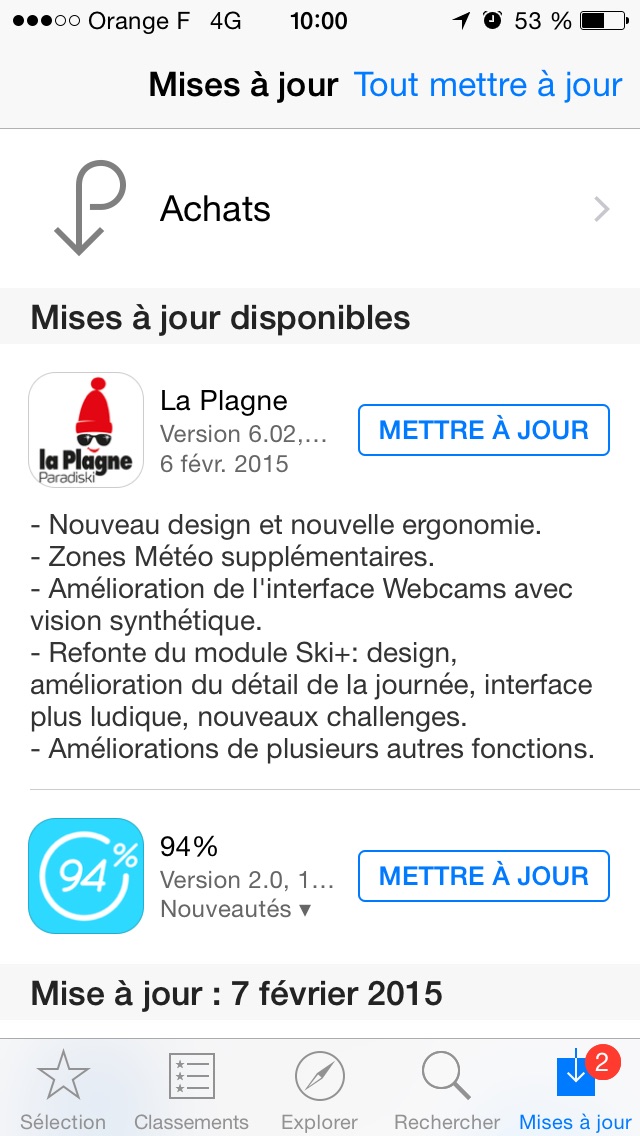The width and height of the screenshot is (640, 1136).
Task: Switch to the Rechercher tab
Action: [447, 1088]
